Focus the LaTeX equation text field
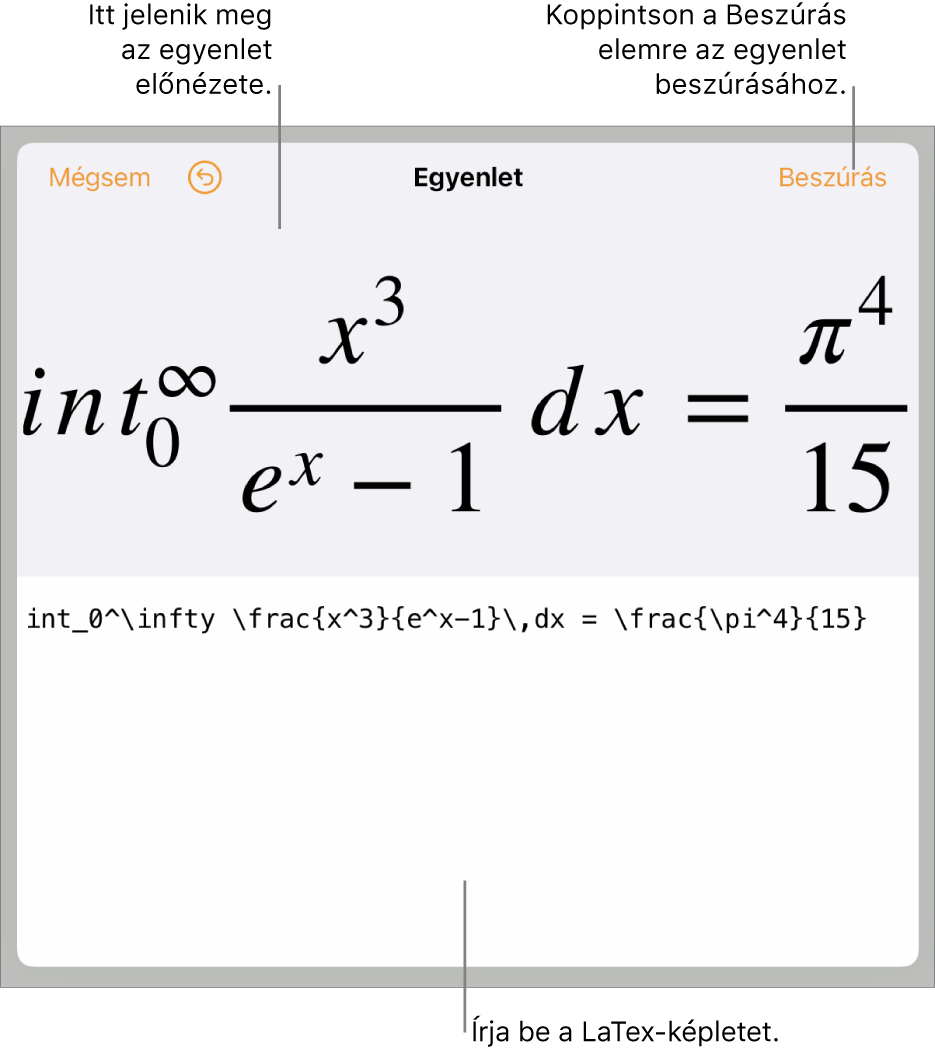Image resolution: width=935 pixels, height=1052 pixels. pos(467,760)
